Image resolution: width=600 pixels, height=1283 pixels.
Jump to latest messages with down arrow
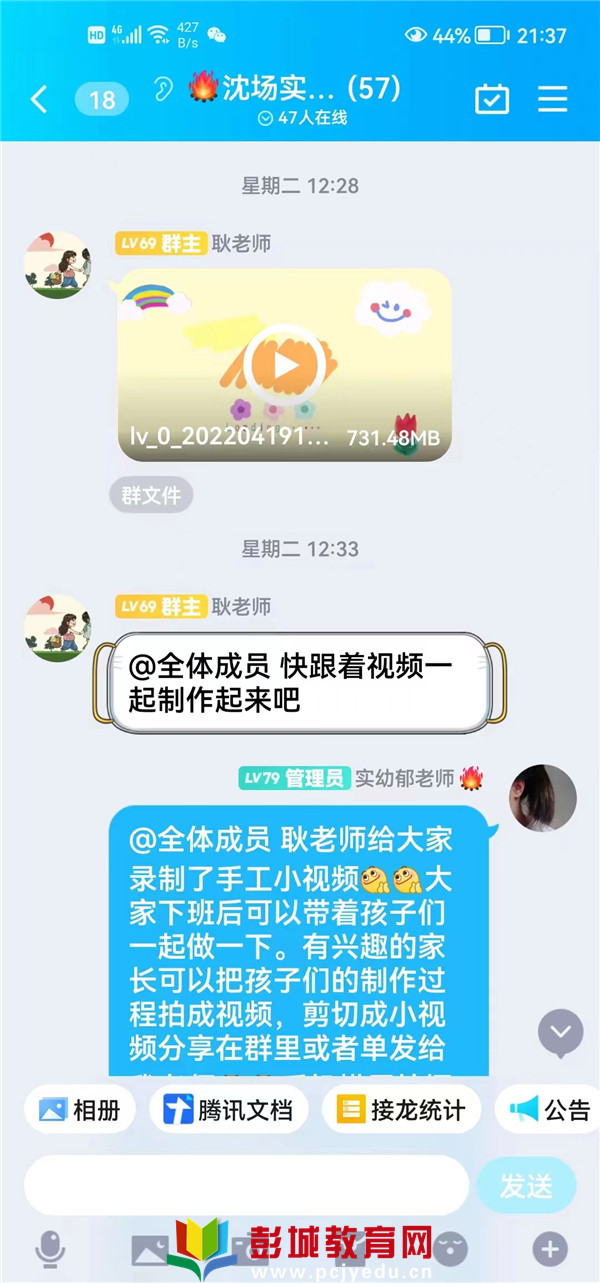[560, 1033]
